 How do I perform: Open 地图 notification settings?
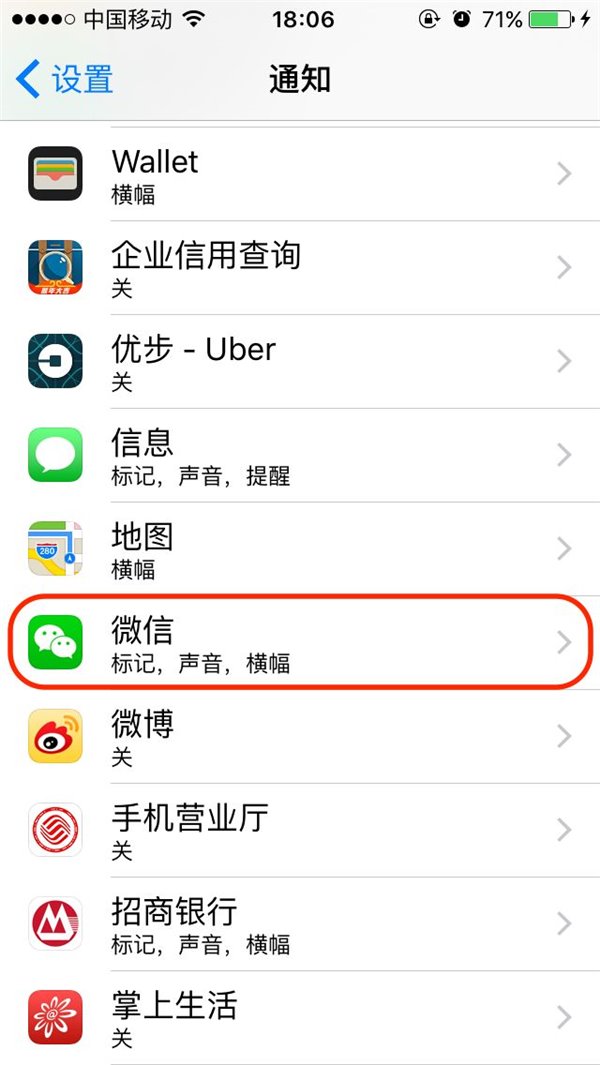coord(300,549)
